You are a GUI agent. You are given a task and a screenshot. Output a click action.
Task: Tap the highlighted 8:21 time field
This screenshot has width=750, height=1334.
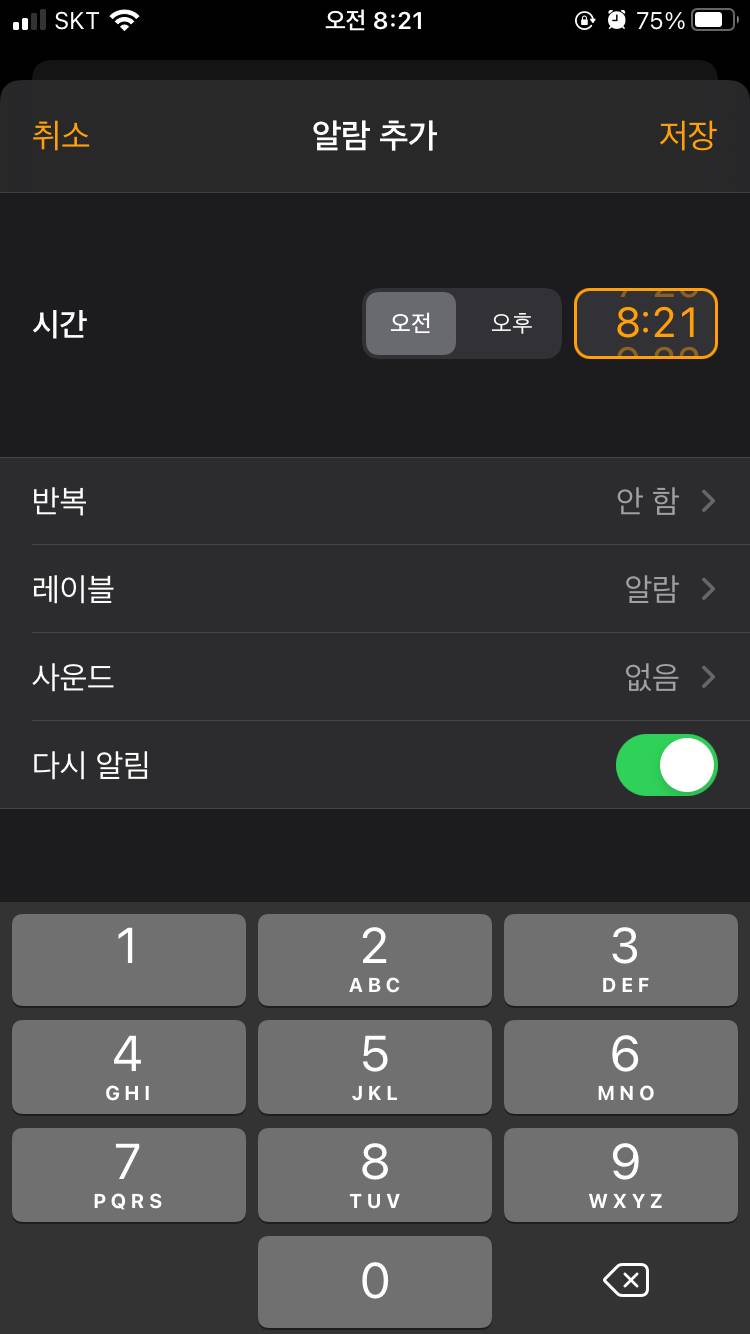(646, 323)
